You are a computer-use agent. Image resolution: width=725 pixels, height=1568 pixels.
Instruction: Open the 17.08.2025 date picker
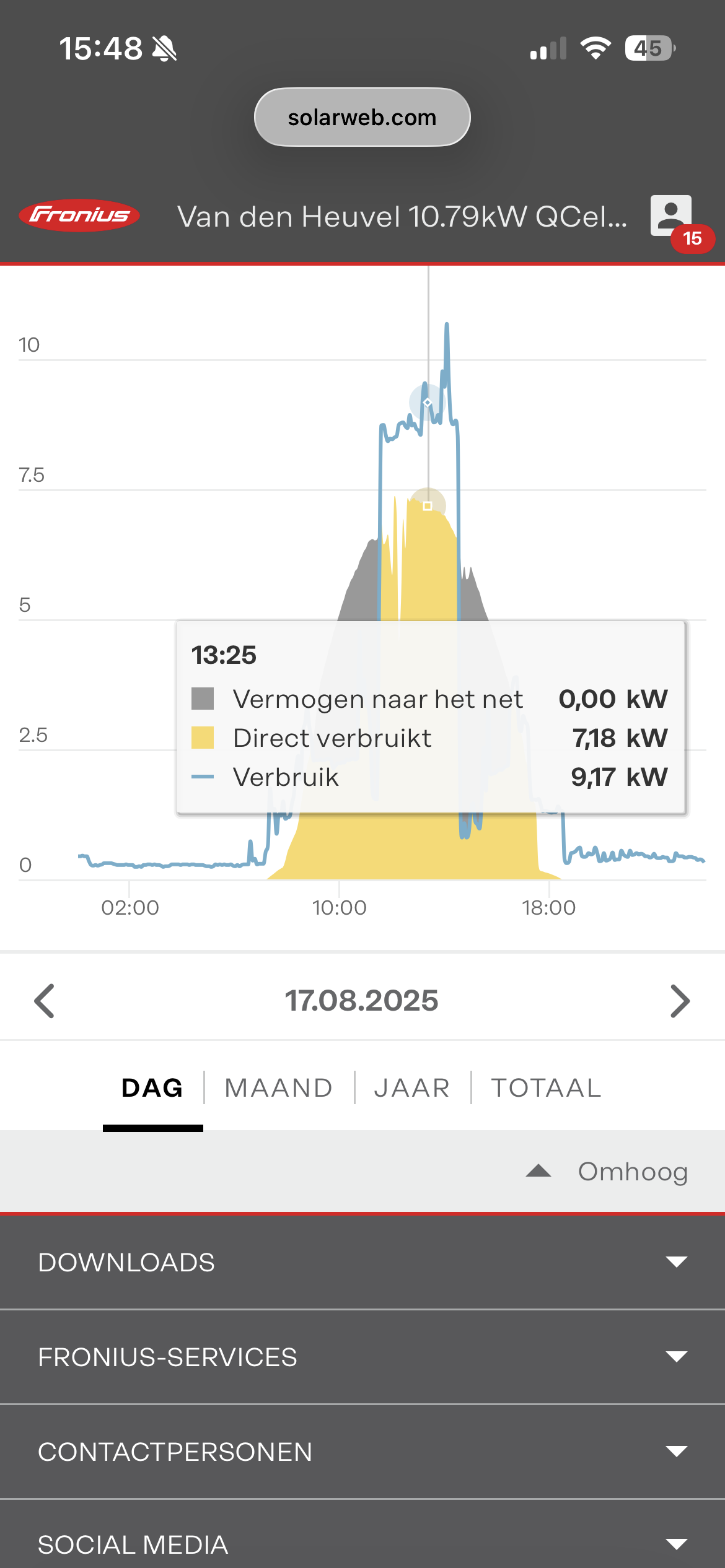tap(362, 1001)
